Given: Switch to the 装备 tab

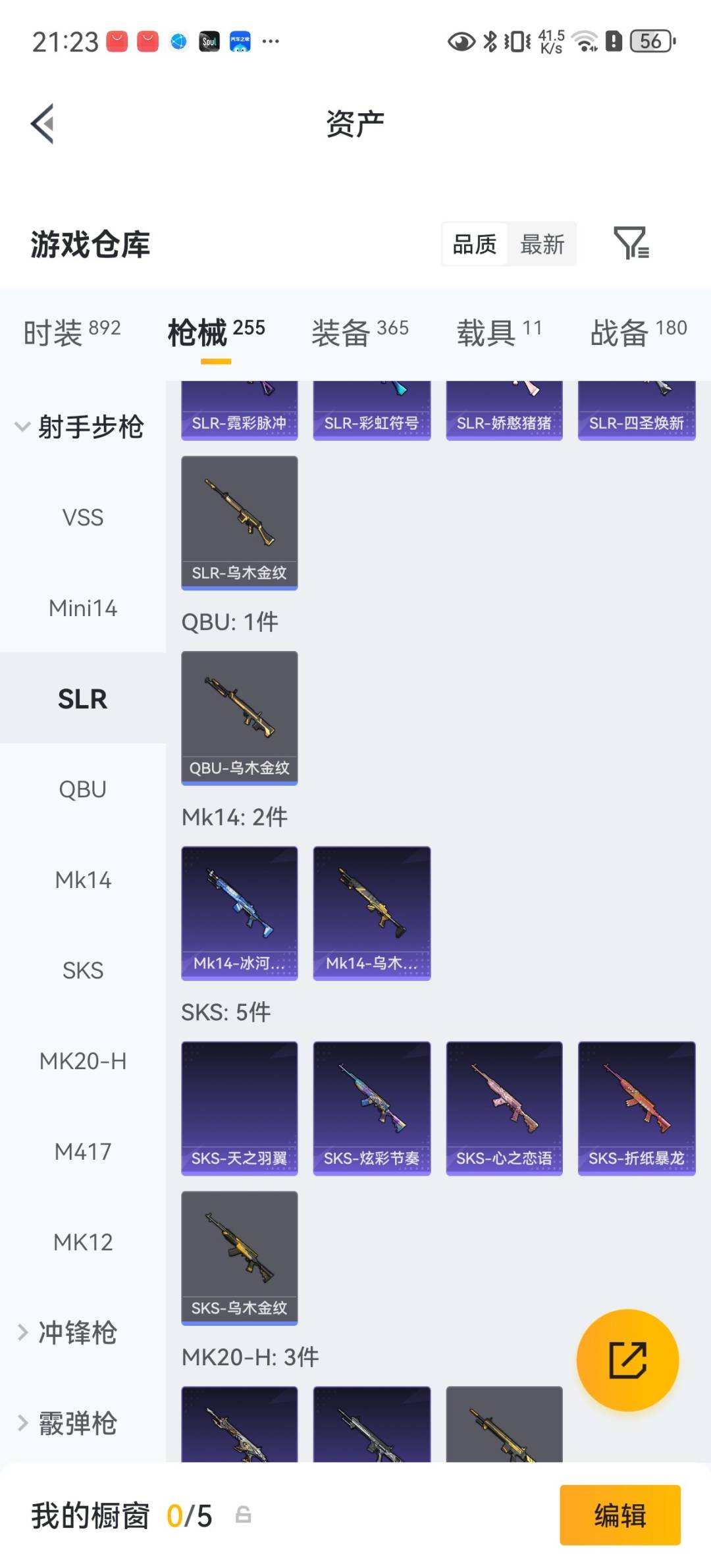Looking at the screenshot, I should [360, 331].
